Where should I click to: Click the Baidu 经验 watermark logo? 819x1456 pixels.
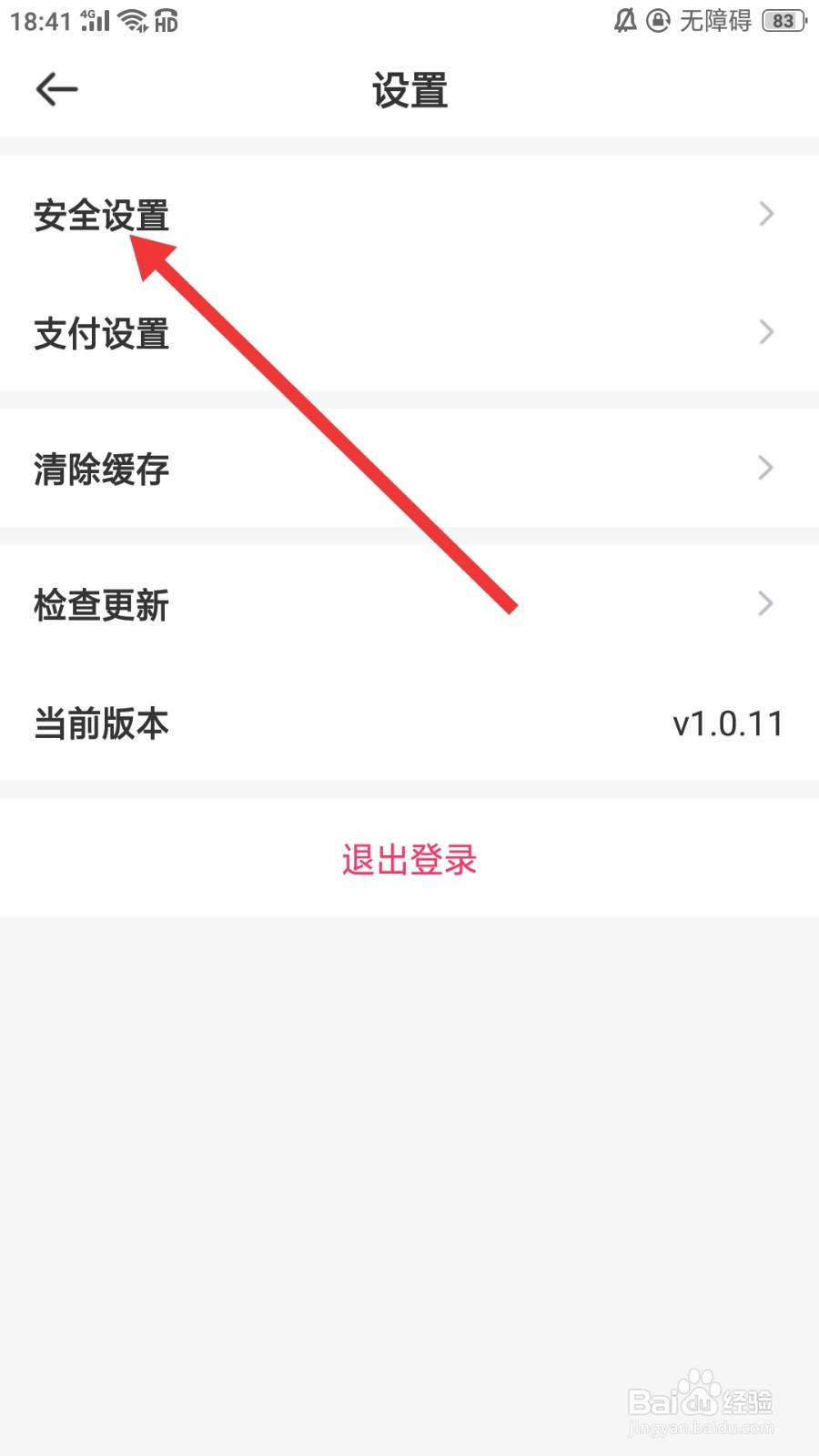(701, 1401)
